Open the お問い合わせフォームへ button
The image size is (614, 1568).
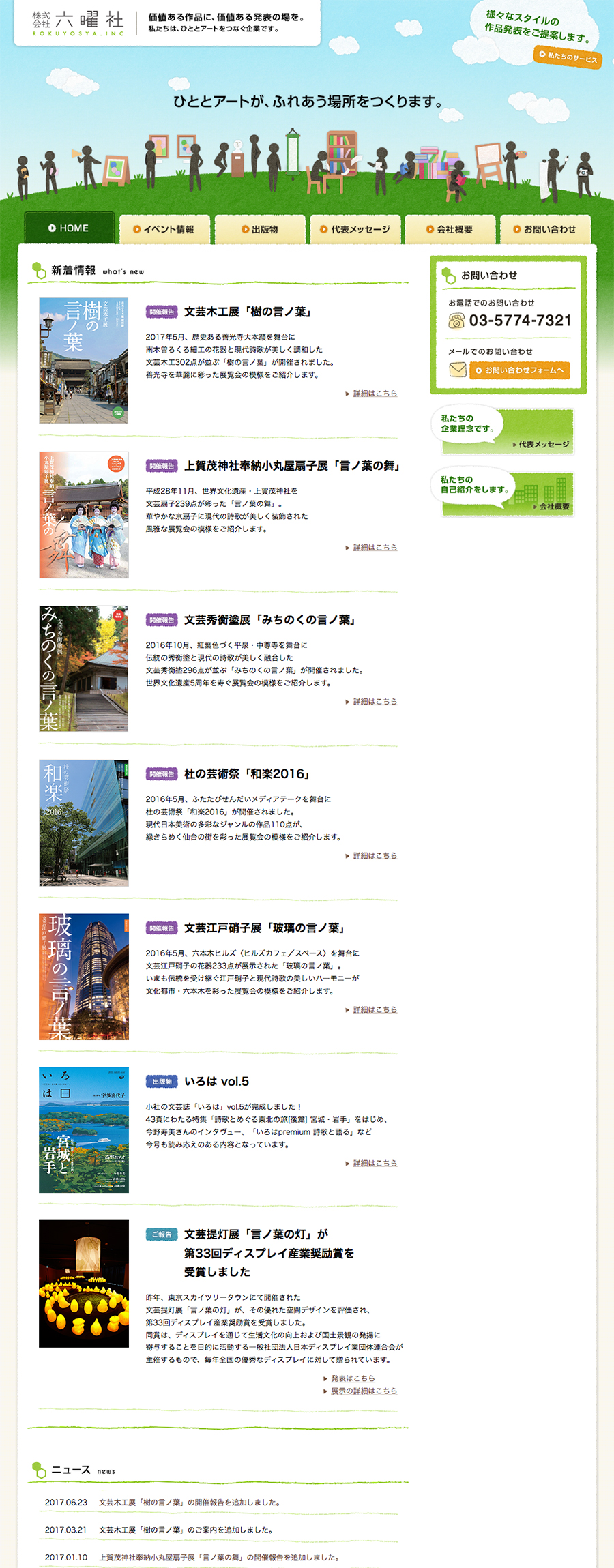520,370
